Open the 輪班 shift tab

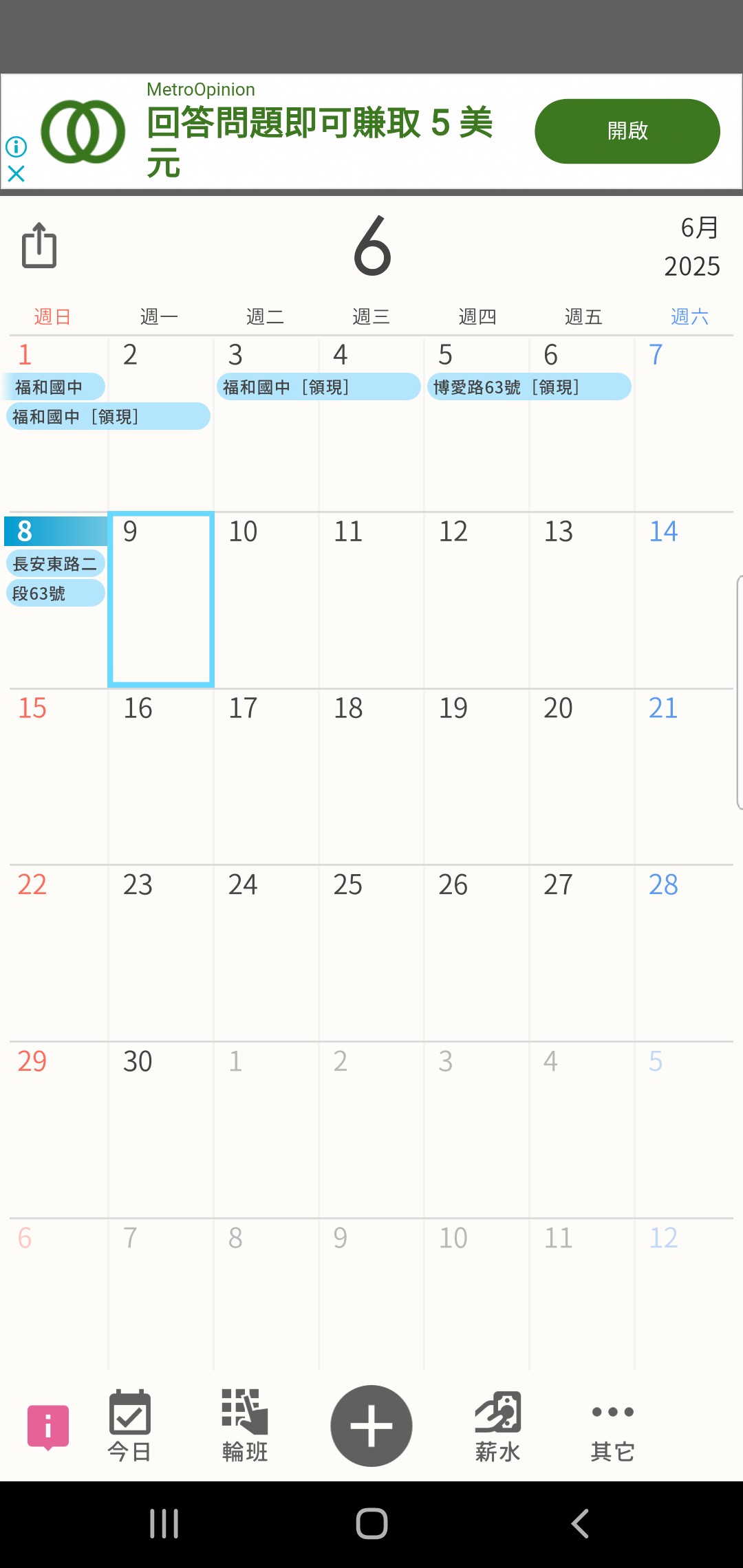click(x=245, y=1425)
